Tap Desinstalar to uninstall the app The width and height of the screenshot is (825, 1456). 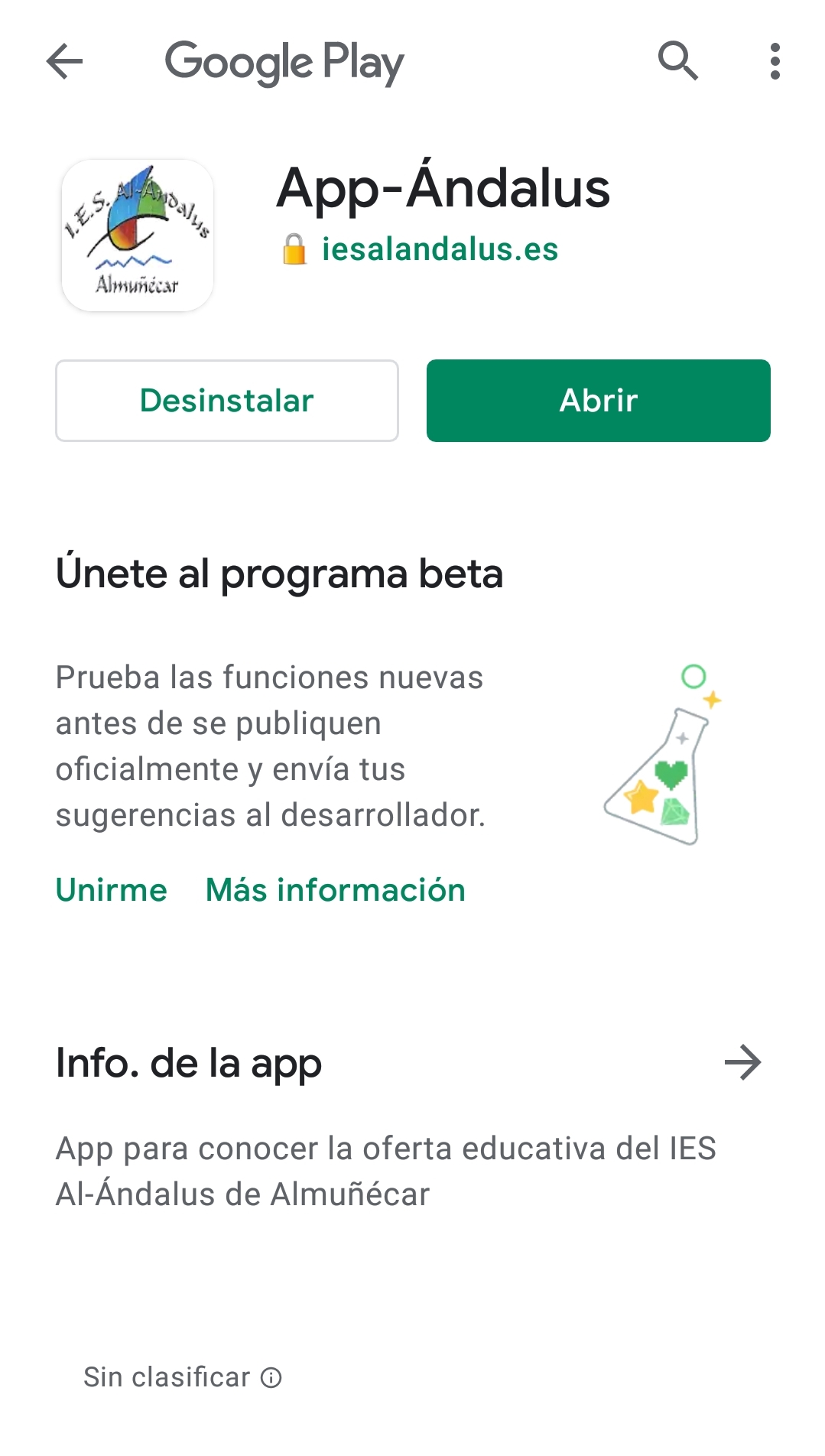click(227, 401)
